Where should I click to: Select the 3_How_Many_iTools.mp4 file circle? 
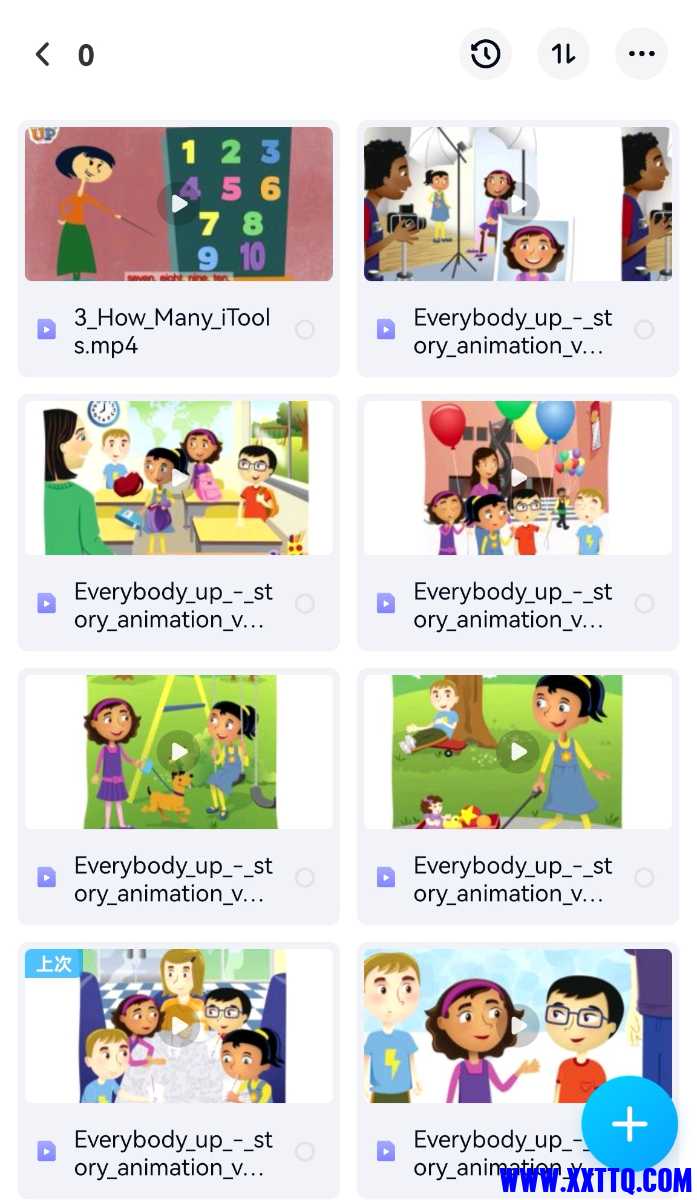click(305, 330)
